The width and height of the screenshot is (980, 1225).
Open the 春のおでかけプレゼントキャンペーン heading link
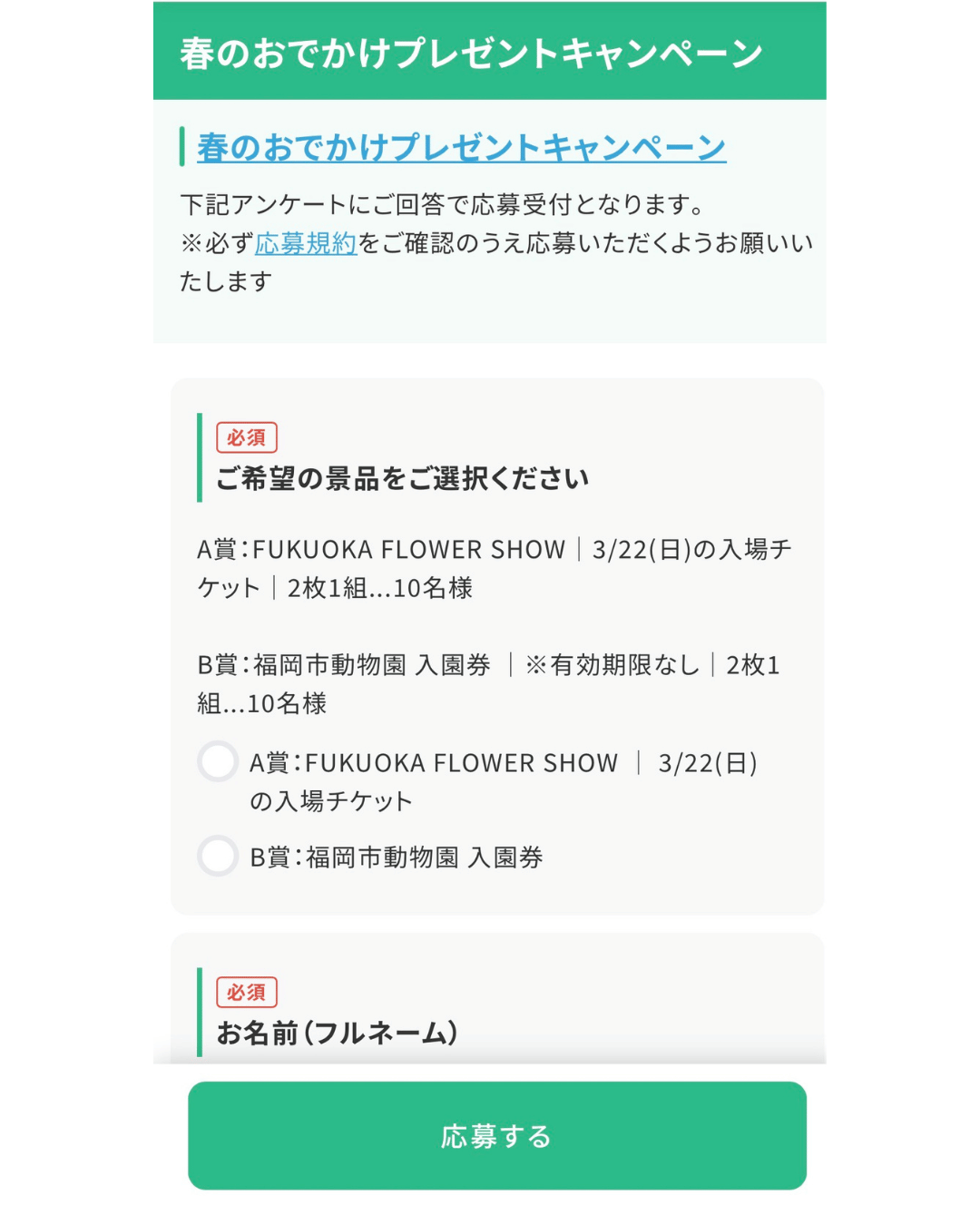pyautogui.click(x=461, y=147)
